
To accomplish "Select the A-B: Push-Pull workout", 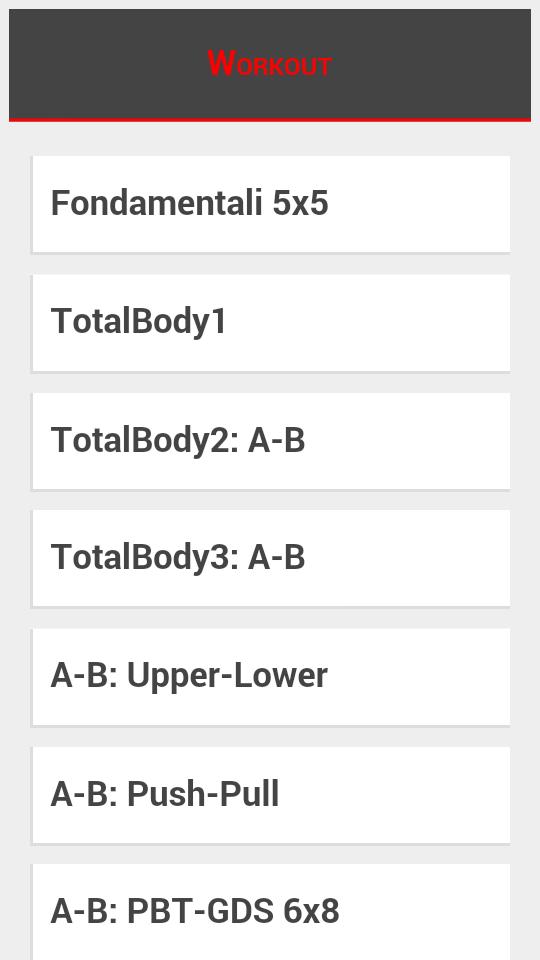I will coord(271,795).
